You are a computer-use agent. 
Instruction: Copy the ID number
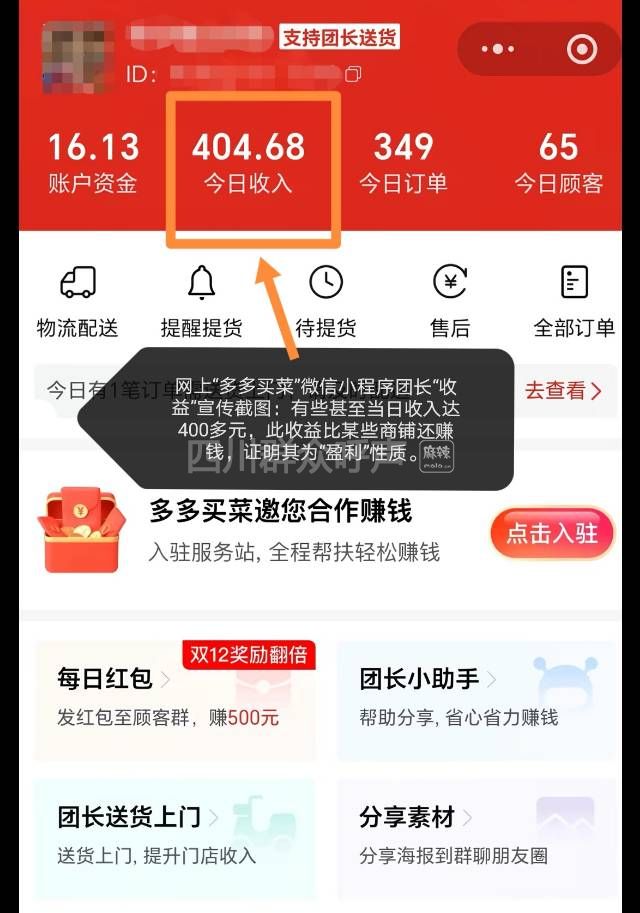353,74
